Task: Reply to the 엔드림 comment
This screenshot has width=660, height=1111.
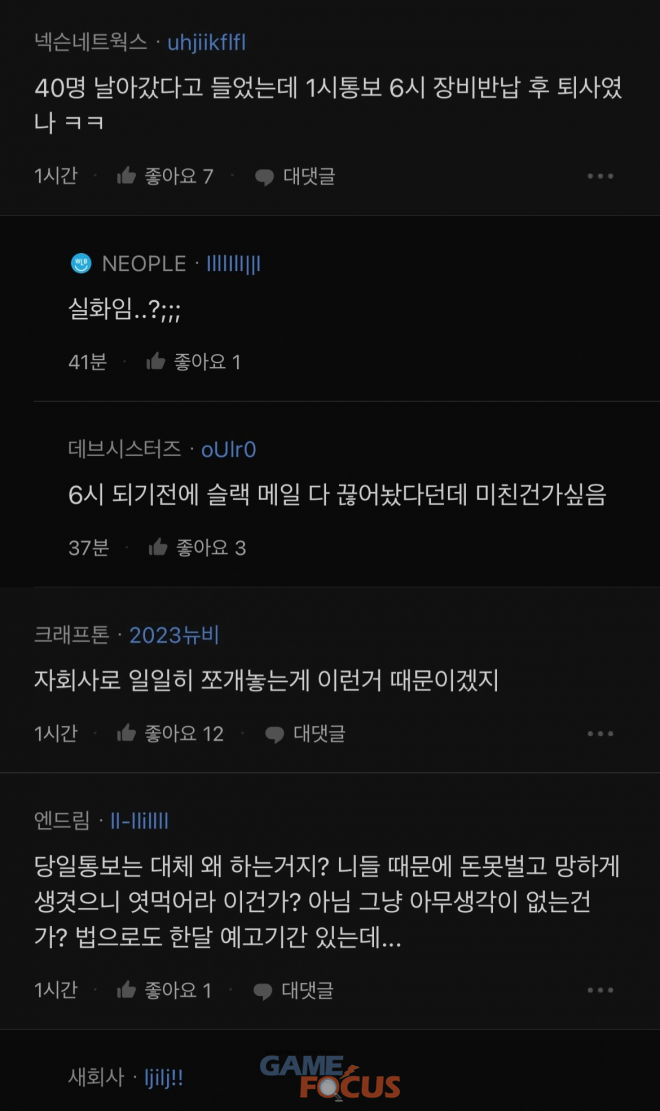Action: 293,990
